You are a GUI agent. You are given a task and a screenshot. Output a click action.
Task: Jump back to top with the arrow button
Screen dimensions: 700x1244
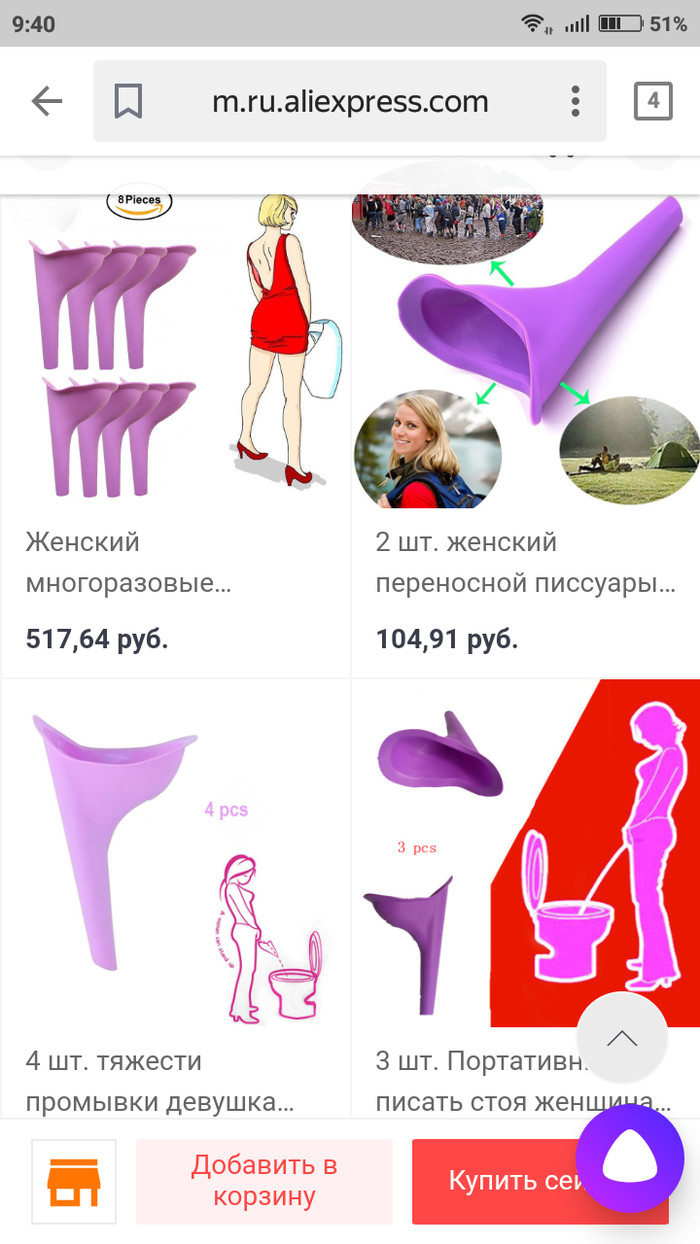point(622,1038)
